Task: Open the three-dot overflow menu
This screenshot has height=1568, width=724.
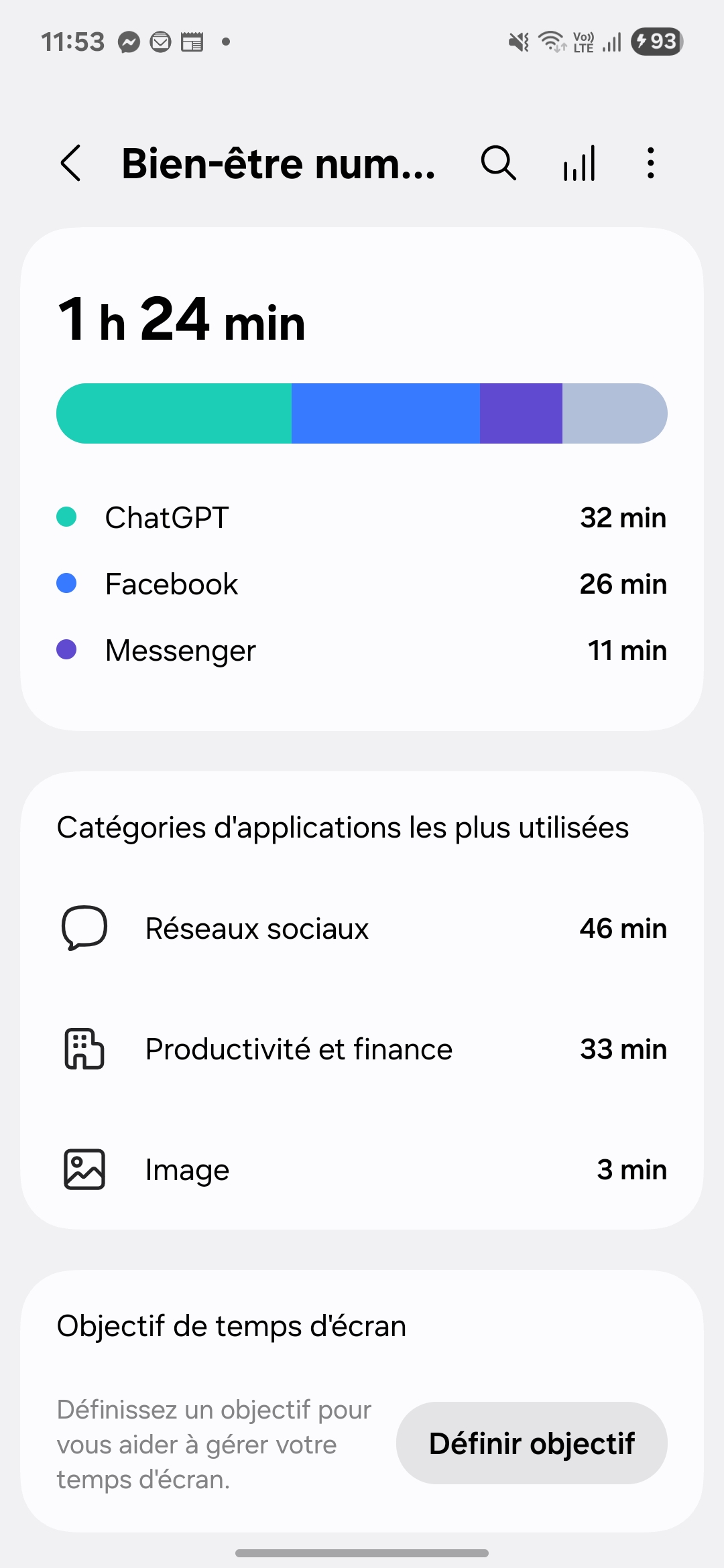Action: click(650, 164)
